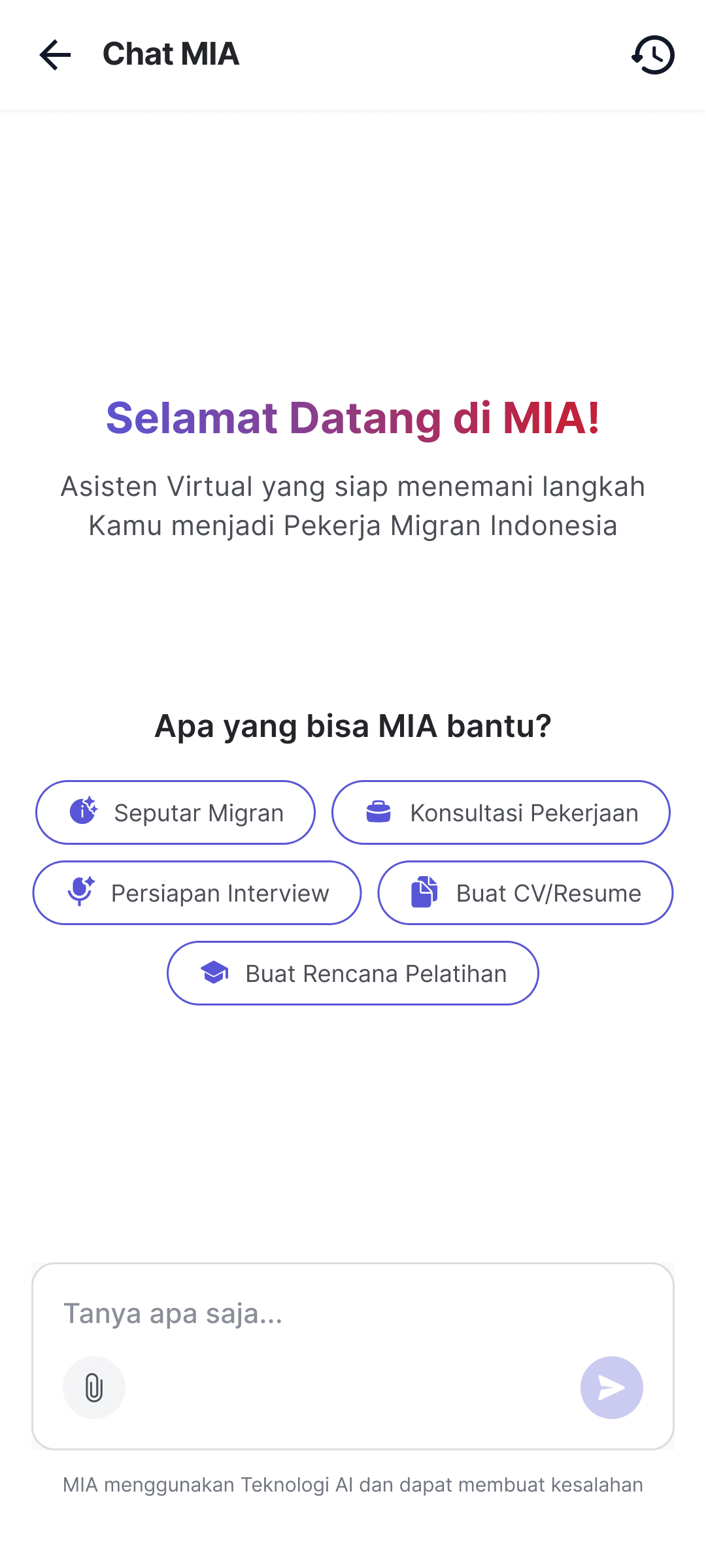Screen dimensions: 706x1568
Task: Go back from Chat MIA
Action: [x=56, y=55]
